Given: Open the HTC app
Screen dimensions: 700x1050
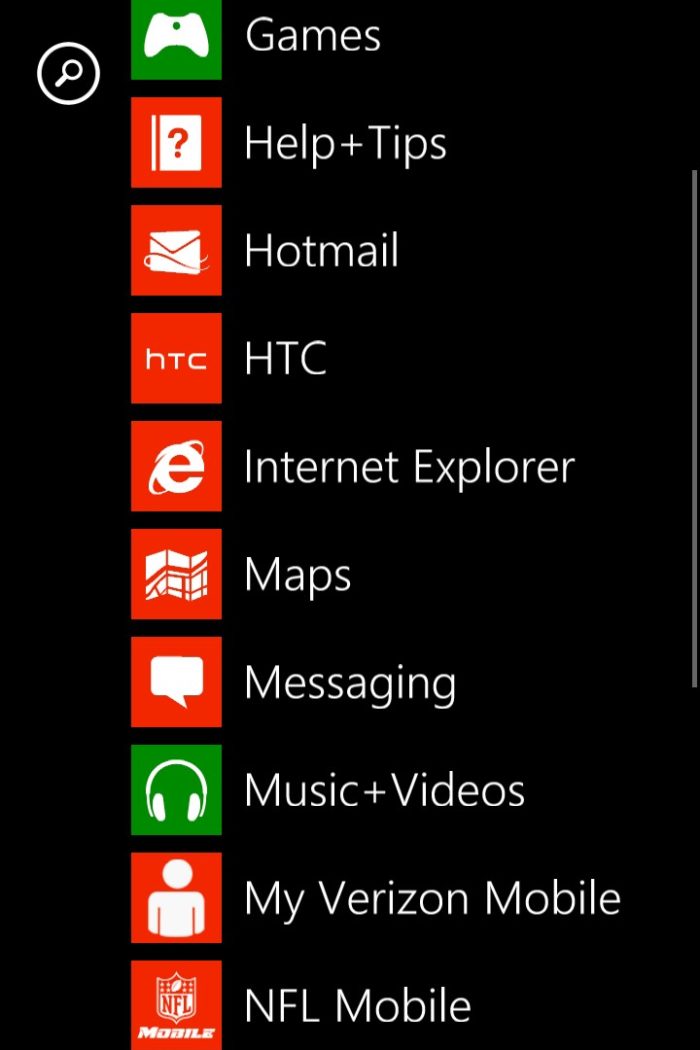Looking at the screenshot, I should pos(176,358).
